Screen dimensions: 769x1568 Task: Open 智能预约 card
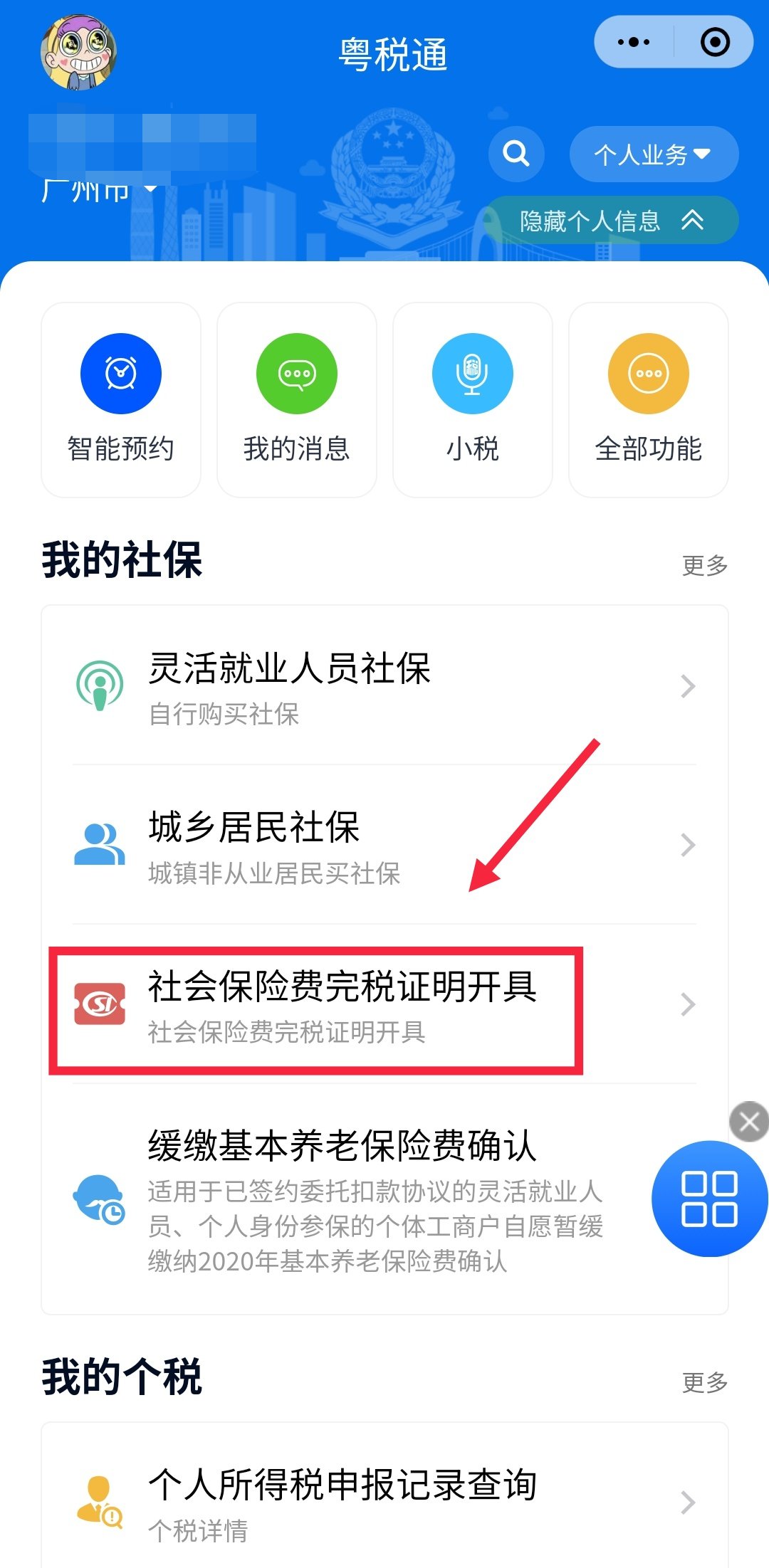click(121, 399)
